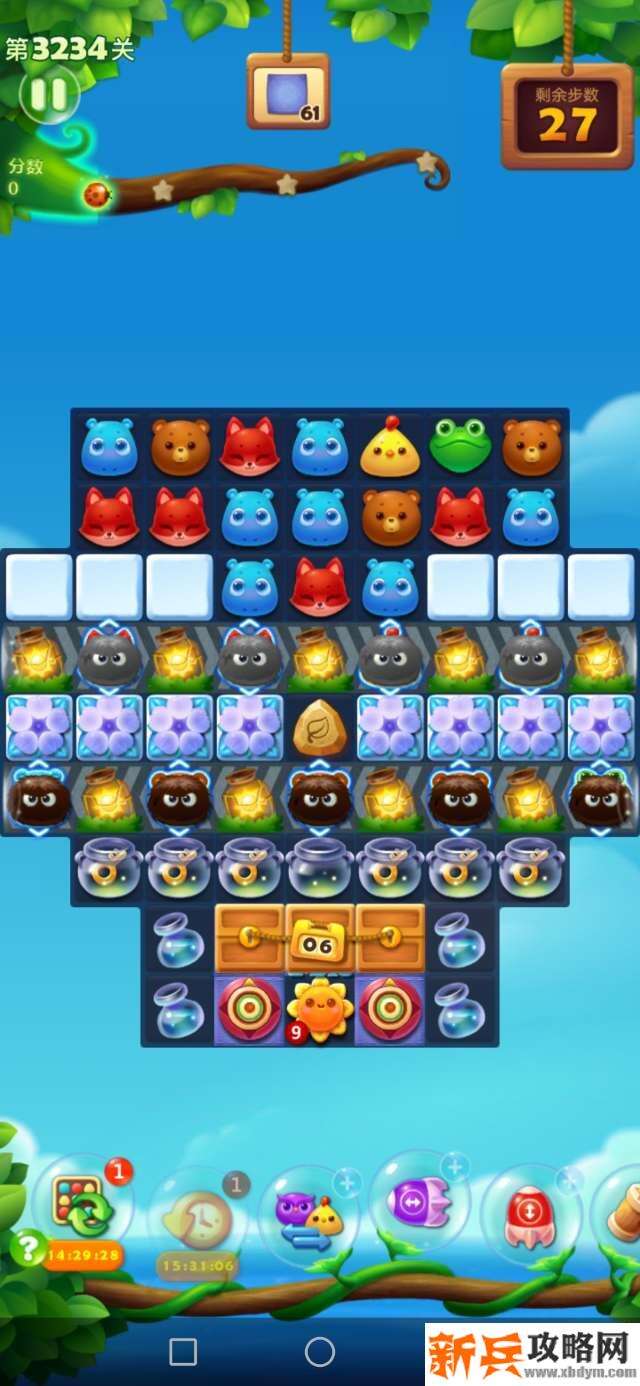Use the red vertical rocket booster

(x=532, y=1216)
